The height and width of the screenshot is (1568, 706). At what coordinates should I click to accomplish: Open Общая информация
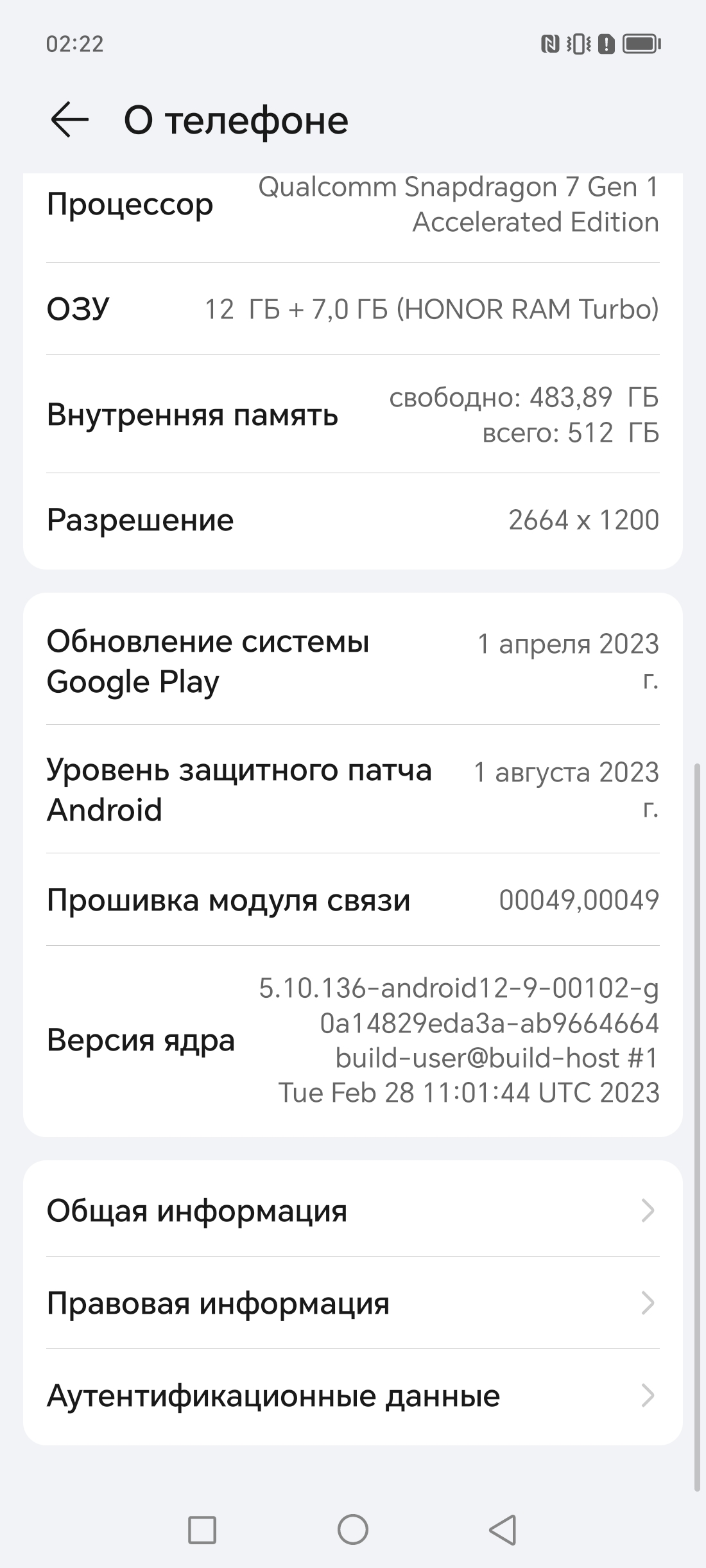tap(352, 1211)
